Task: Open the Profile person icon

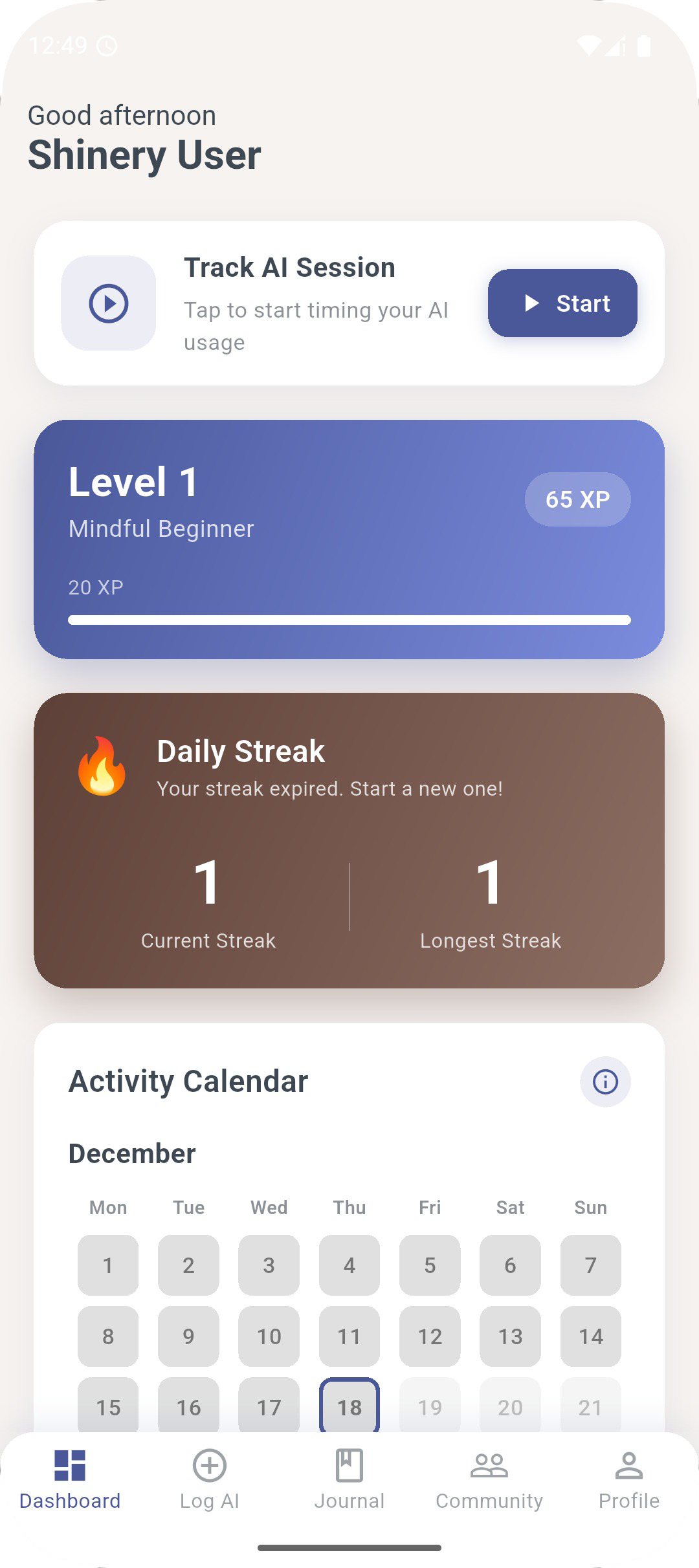Action: (x=628, y=1466)
